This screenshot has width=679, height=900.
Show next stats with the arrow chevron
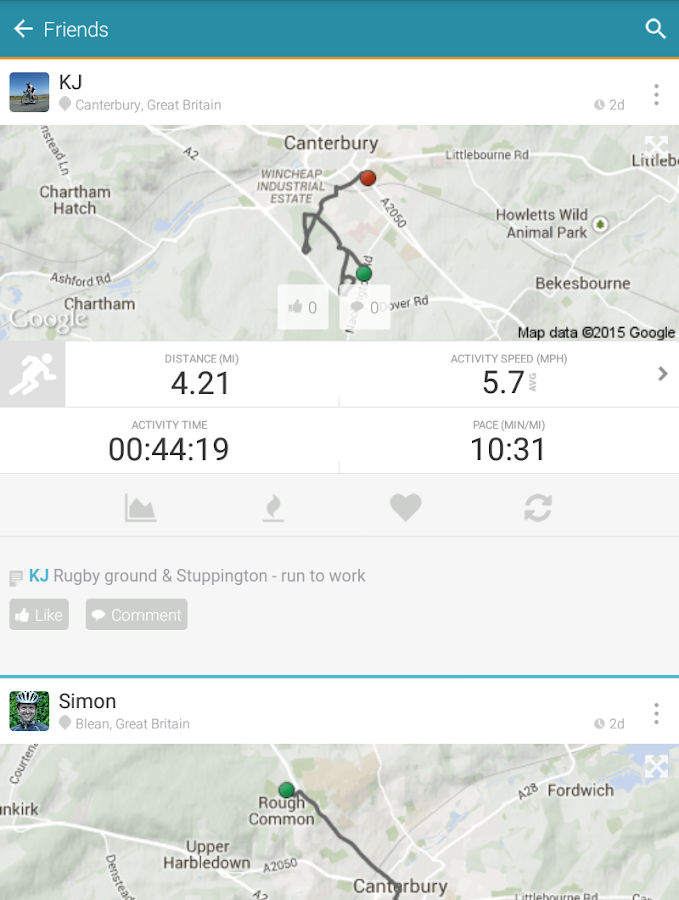(x=662, y=374)
